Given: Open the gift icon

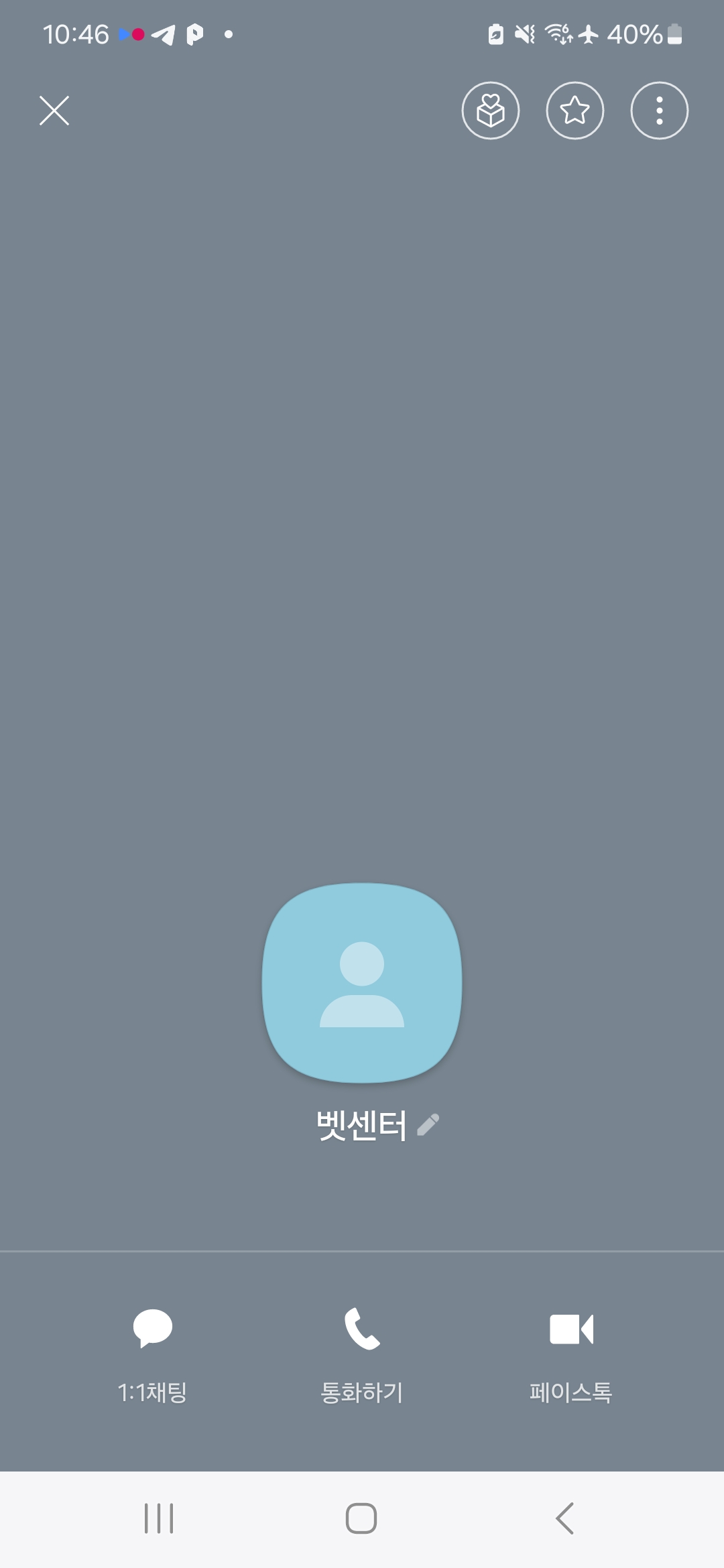Looking at the screenshot, I should click(x=491, y=111).
